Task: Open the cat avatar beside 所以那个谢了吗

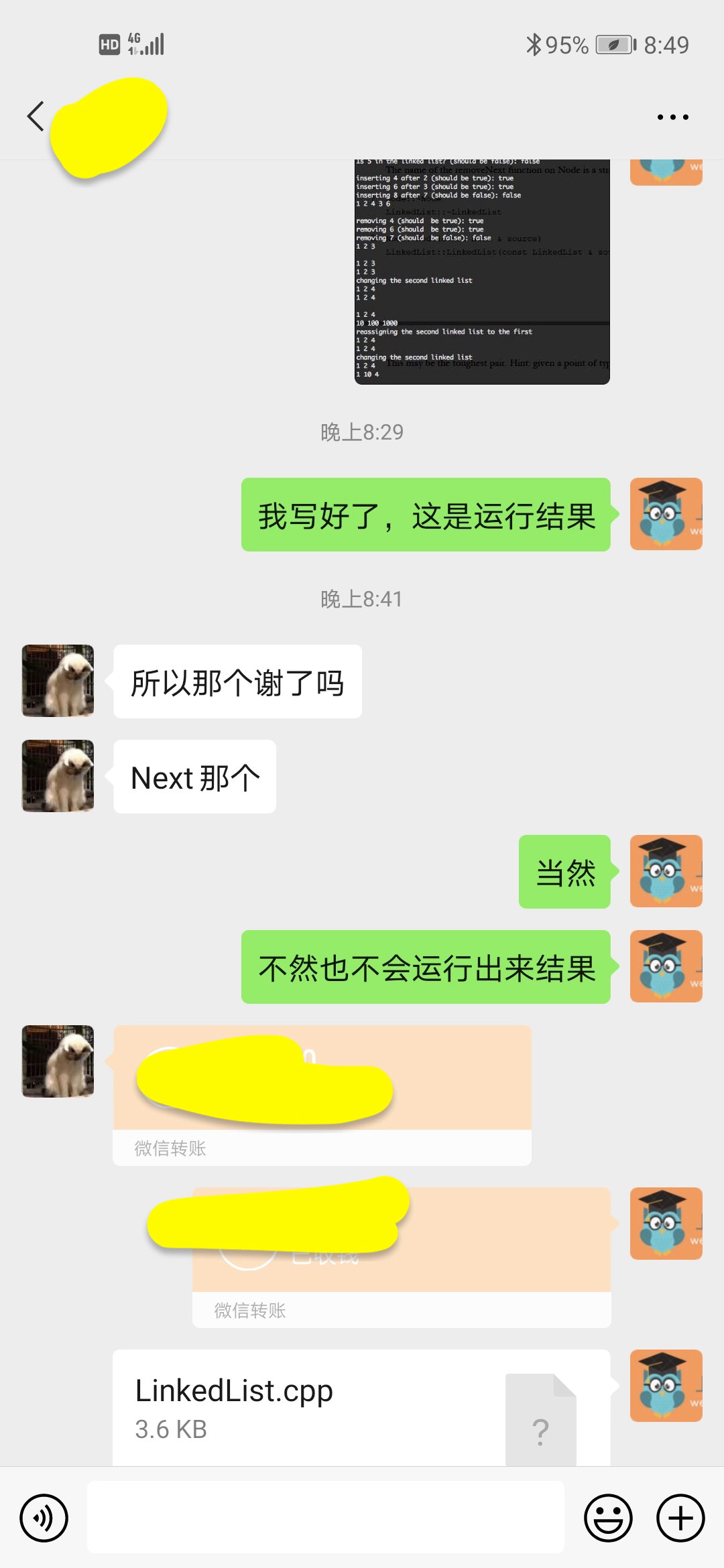Action: pos(58,681)
